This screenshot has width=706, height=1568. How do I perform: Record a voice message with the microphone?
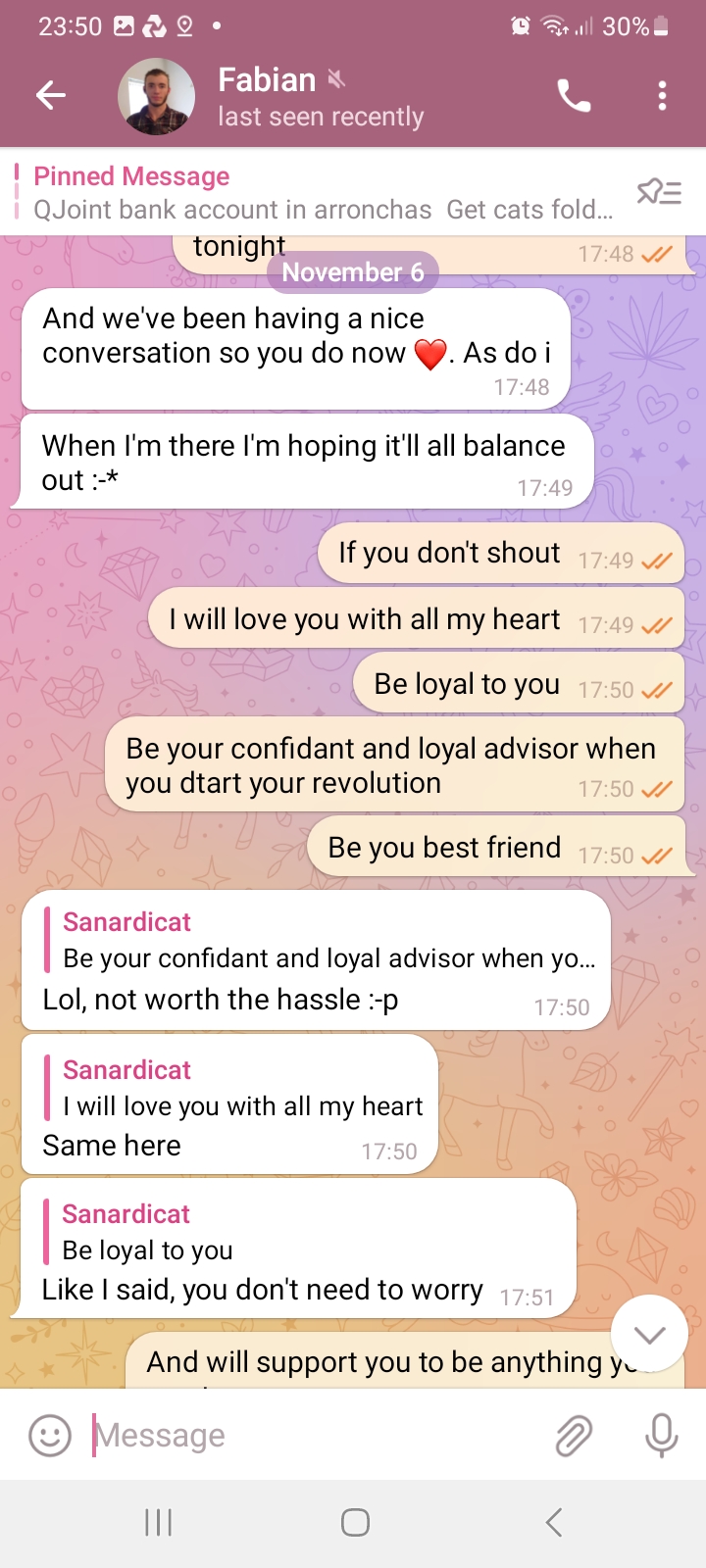(662, 1436)
